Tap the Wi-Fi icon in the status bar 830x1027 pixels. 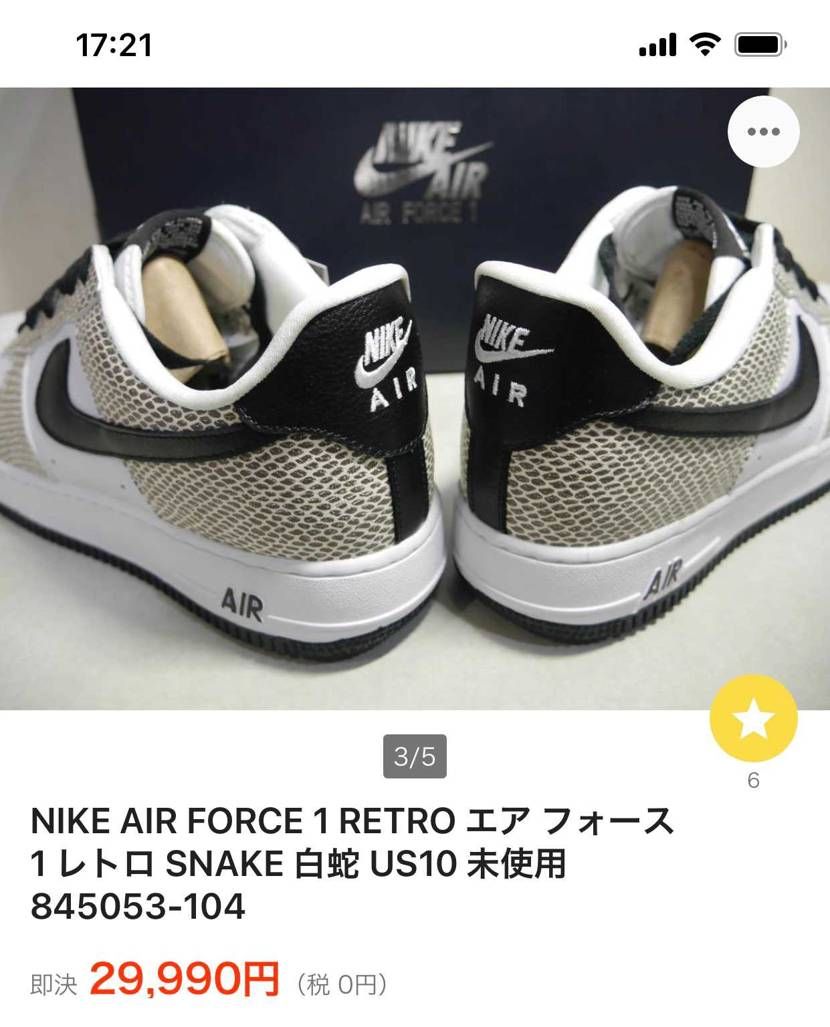pos(705,44)
